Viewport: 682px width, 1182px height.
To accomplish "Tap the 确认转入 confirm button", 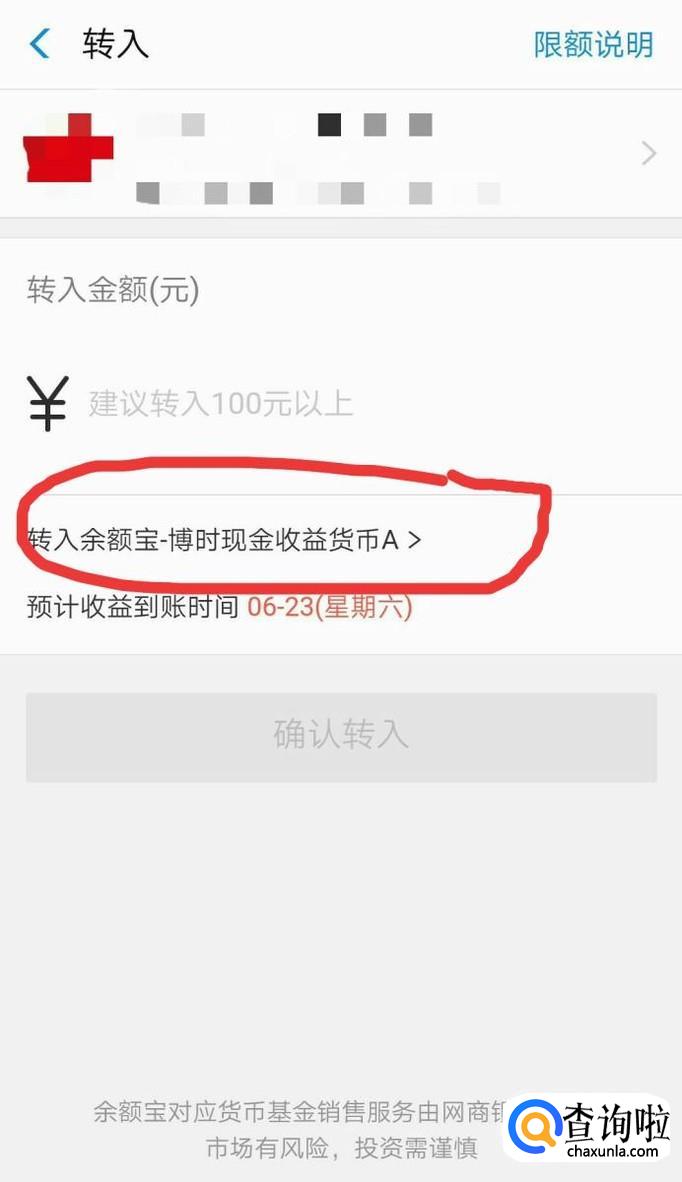I will 341,736.
